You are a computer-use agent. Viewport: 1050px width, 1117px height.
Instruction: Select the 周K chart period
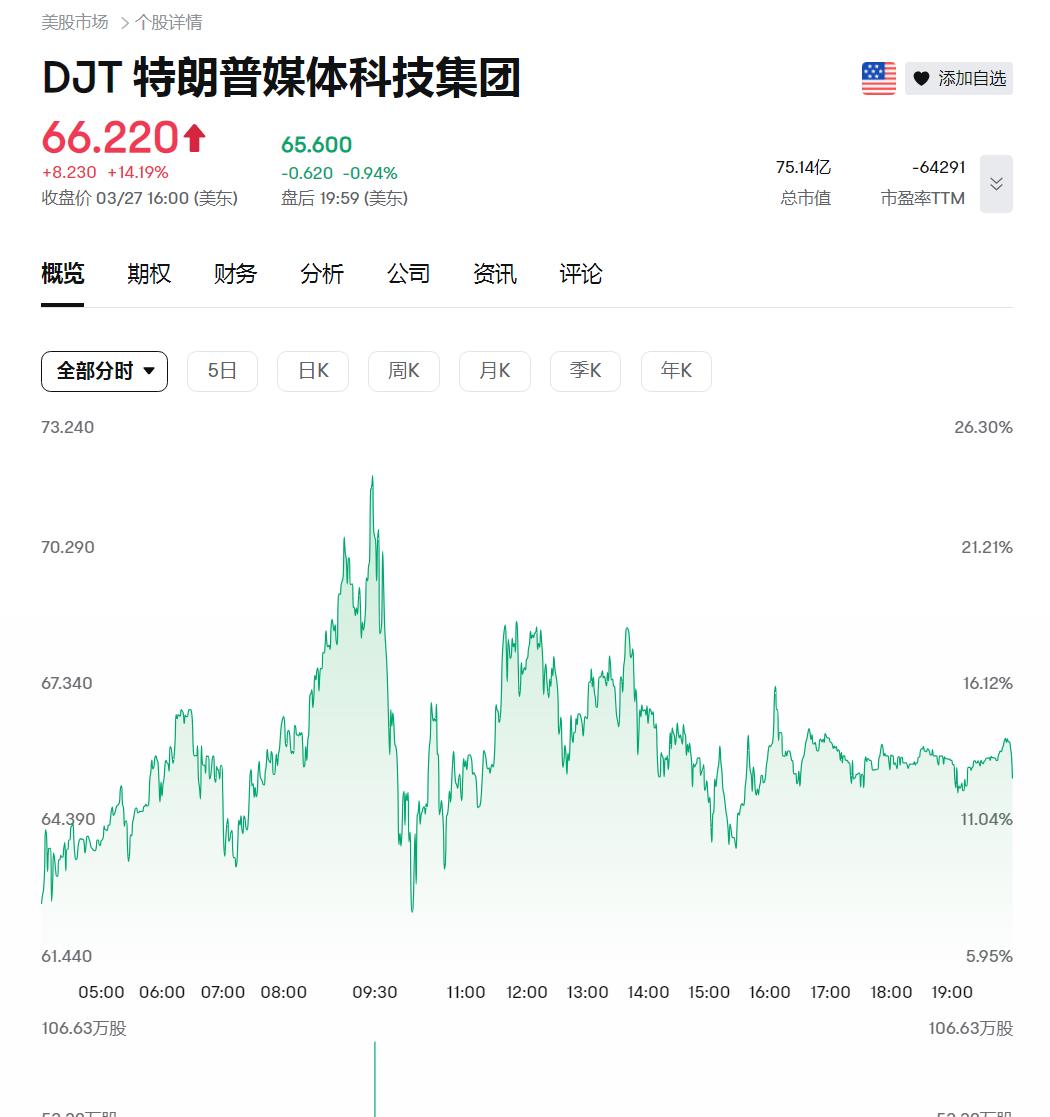(x=404, y=371)
